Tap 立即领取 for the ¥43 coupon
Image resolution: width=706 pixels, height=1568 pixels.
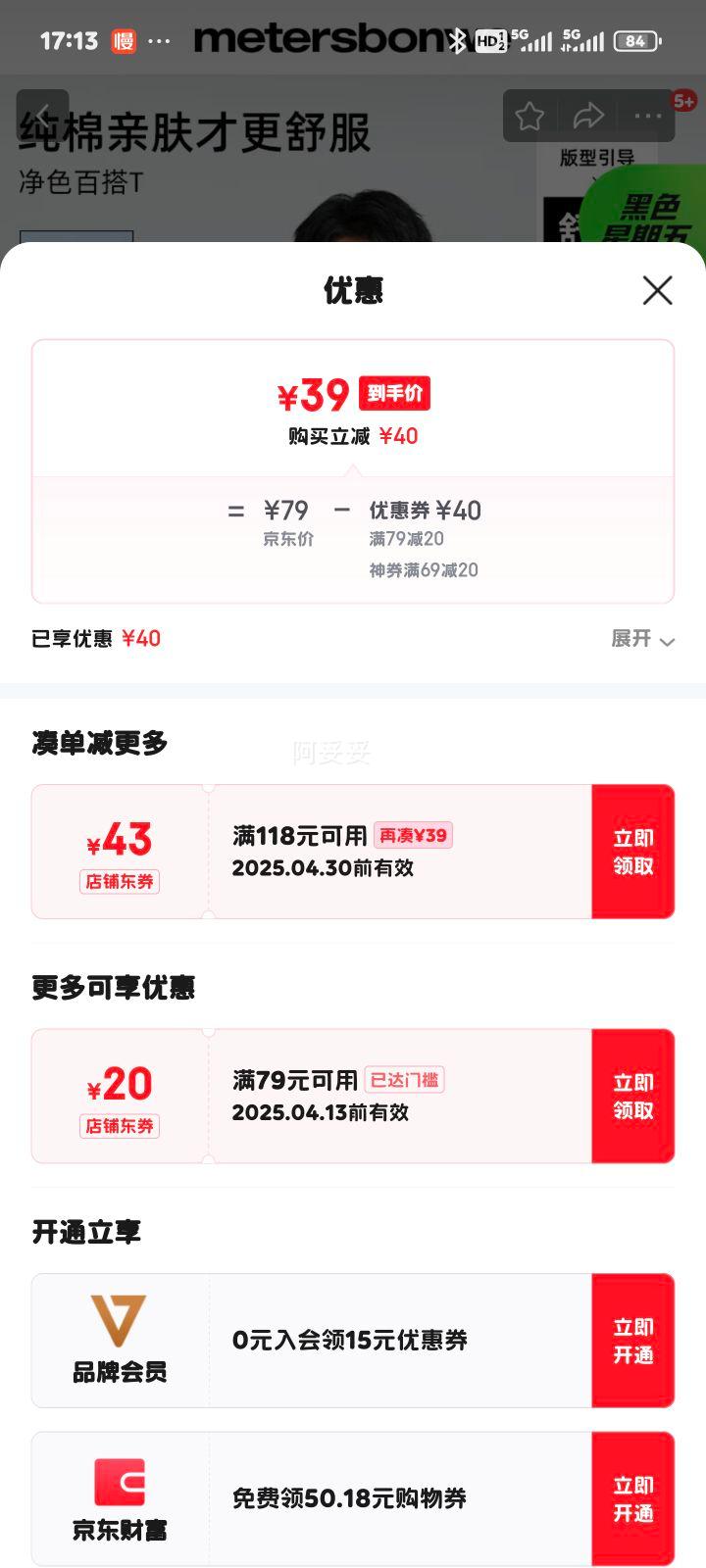tap(632, 851)
